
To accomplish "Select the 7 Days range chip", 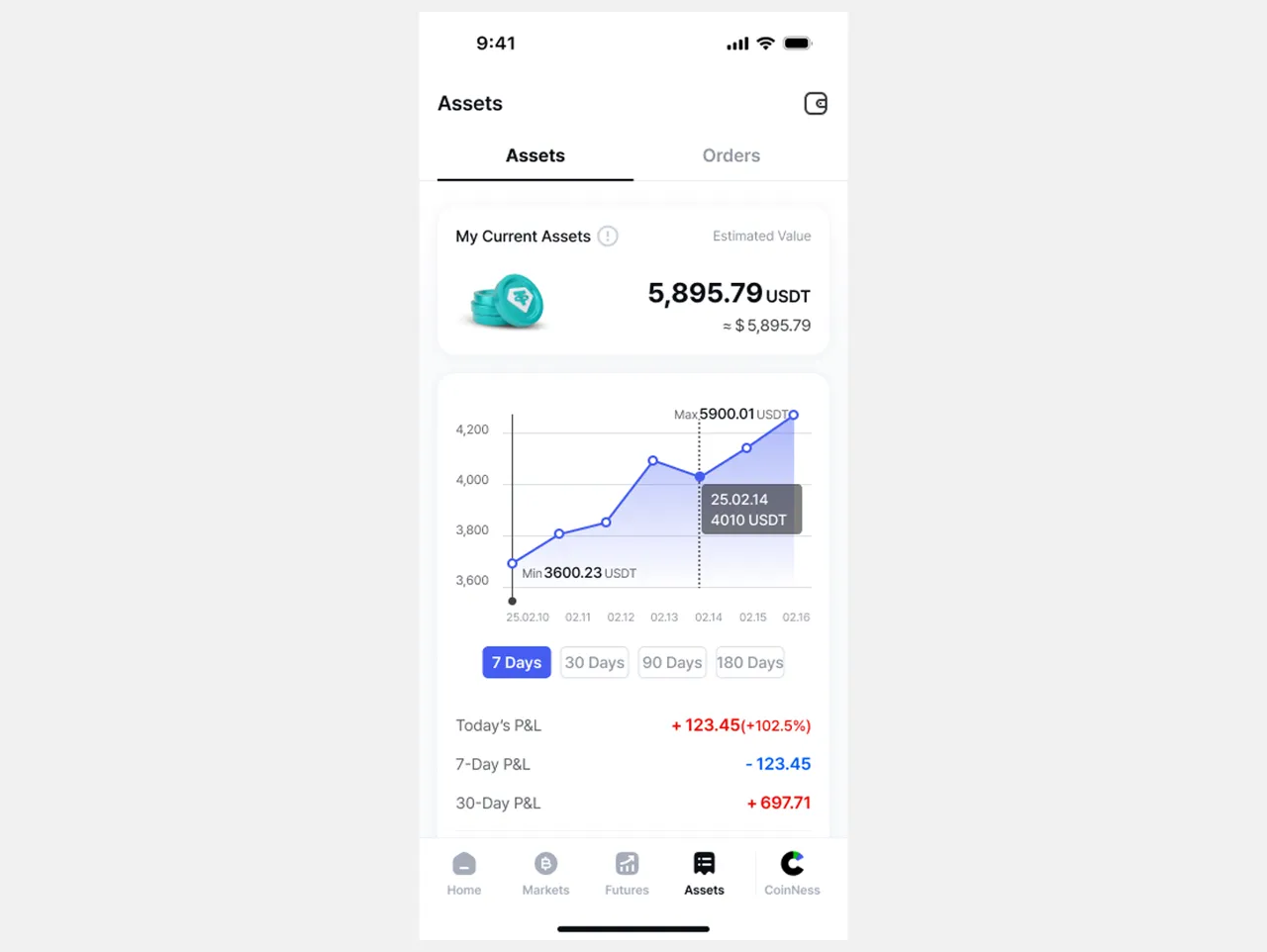I will [x=516, y=662].
